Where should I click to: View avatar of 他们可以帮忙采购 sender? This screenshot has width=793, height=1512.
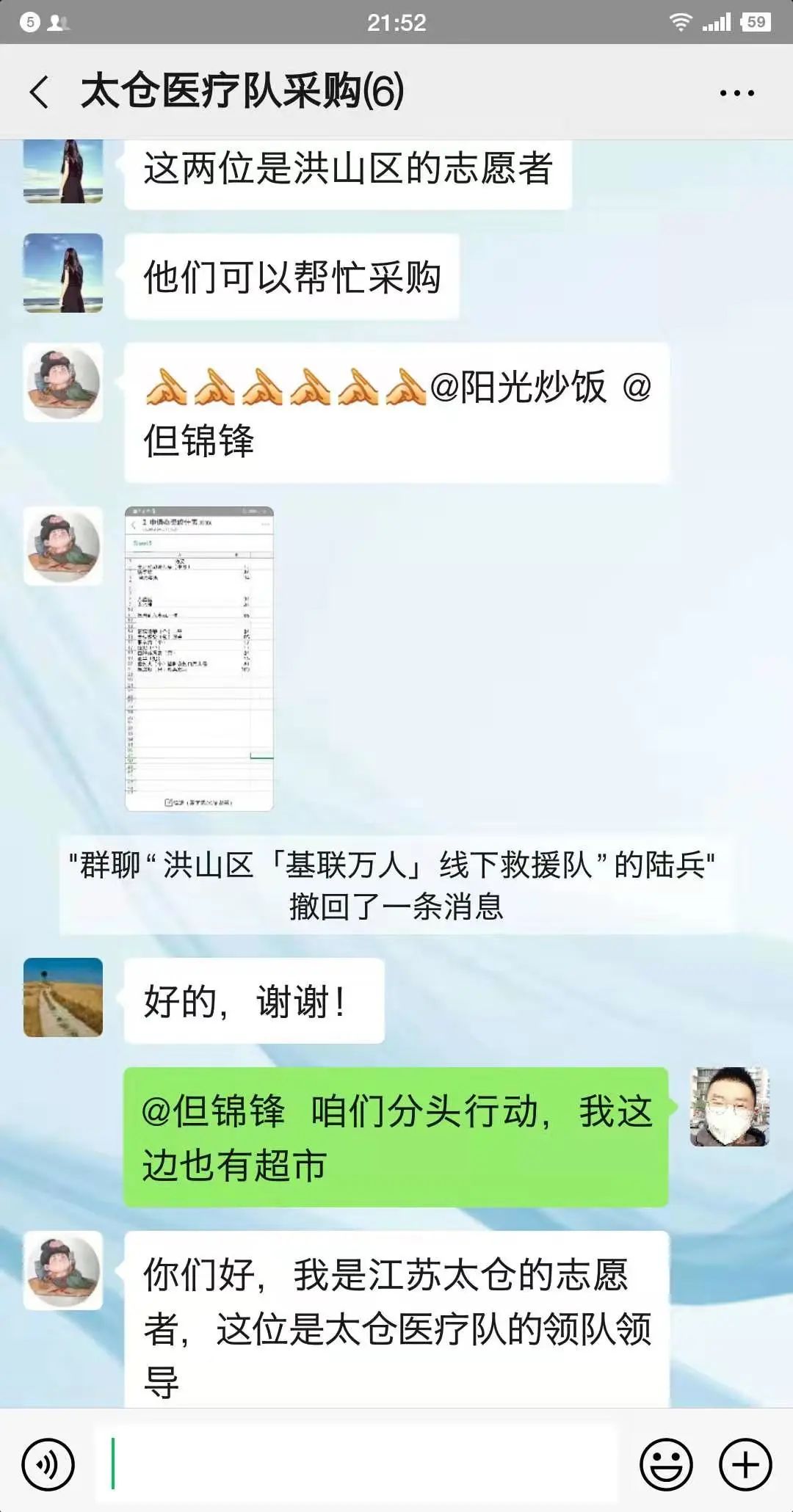[x=63, y=273]
